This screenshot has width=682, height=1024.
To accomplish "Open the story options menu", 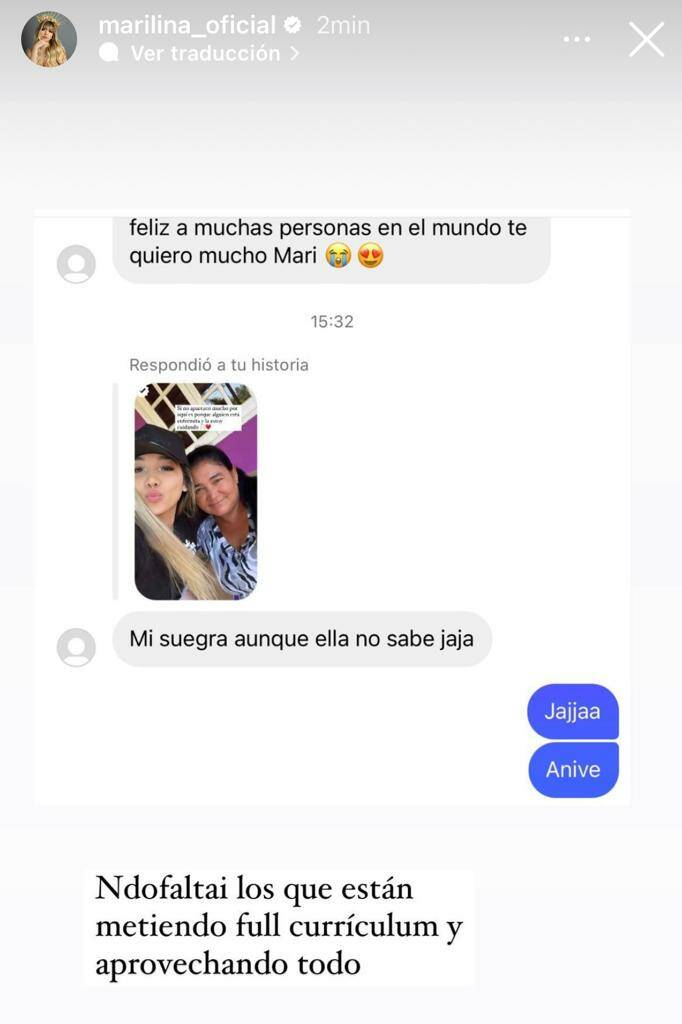I will (x=577, y=40).
